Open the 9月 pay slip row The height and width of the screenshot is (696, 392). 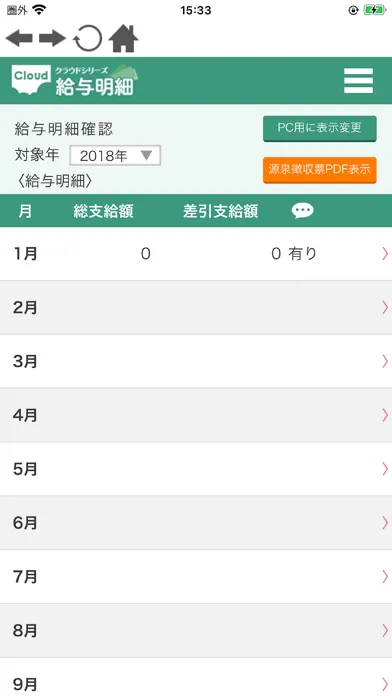tap(196, 677)
